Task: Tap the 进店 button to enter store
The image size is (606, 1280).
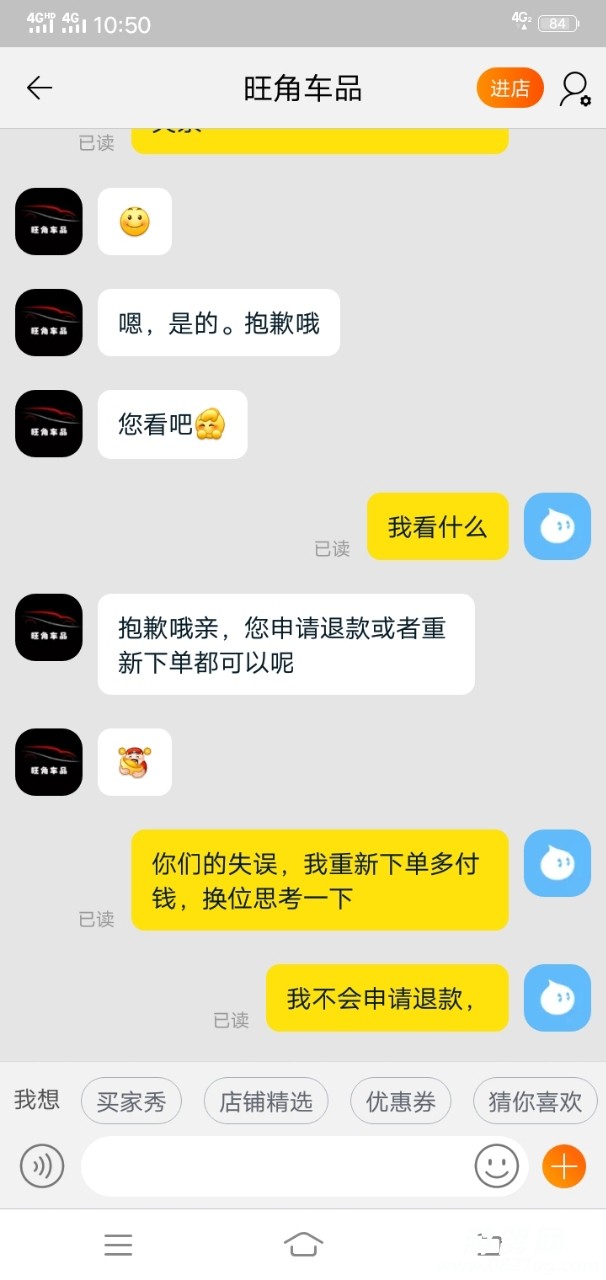Action: click(x=509, y=88)
